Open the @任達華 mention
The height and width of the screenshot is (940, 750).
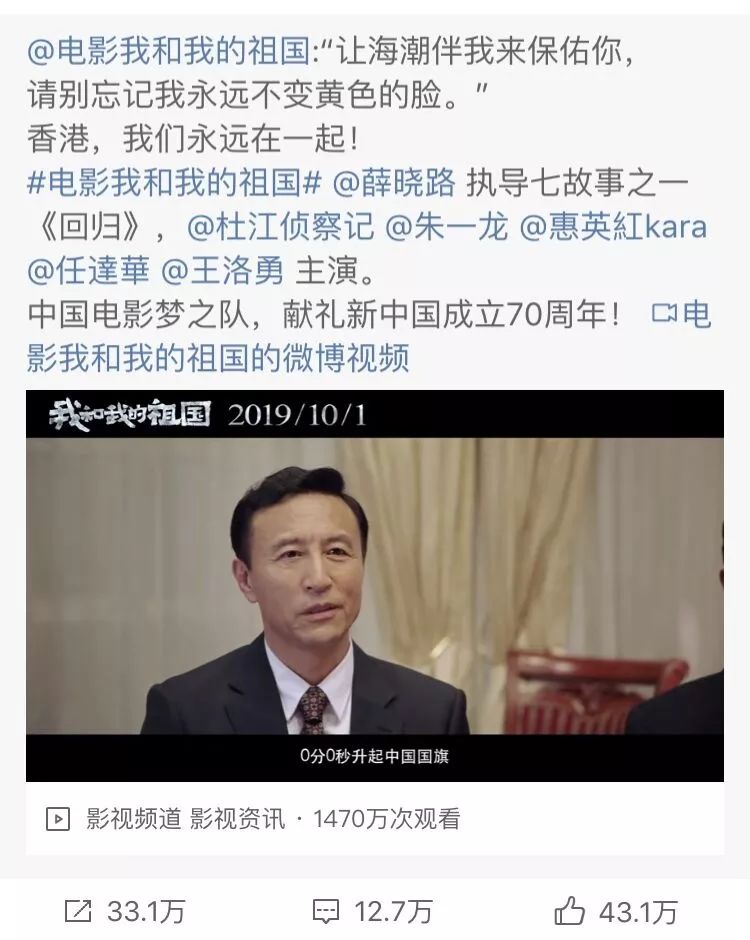(87, 270)
